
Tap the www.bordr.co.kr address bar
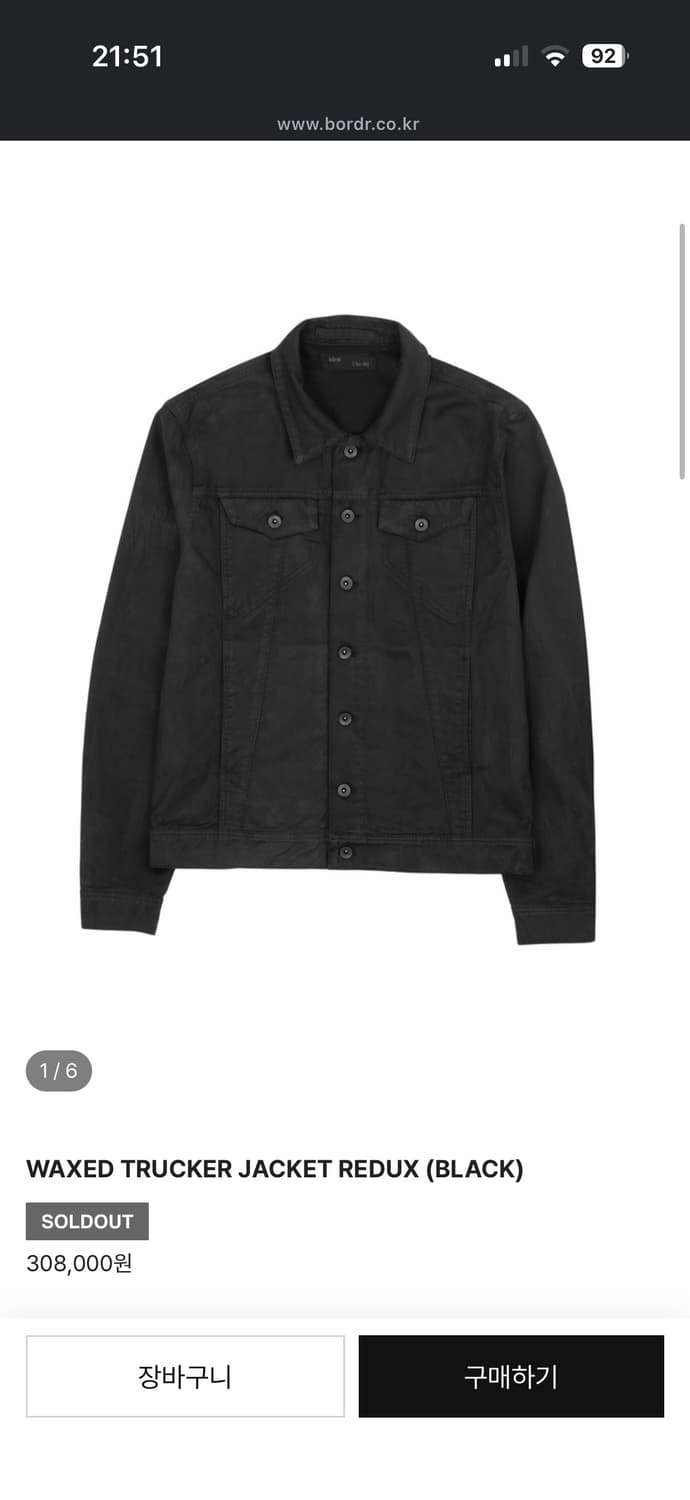(x=347, y=124)
